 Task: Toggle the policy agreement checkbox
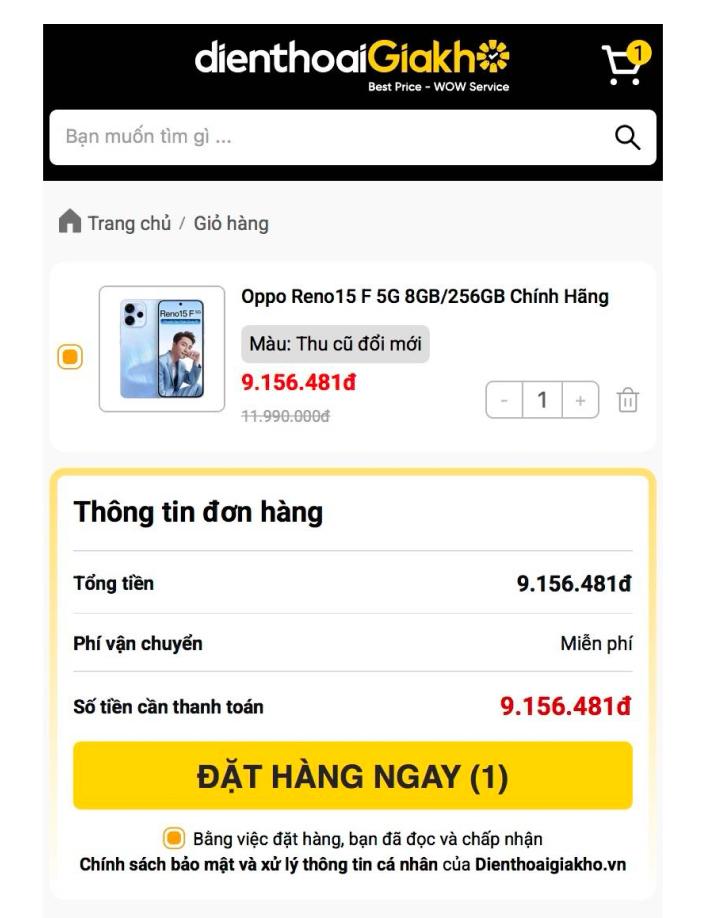tap(174, 838)
